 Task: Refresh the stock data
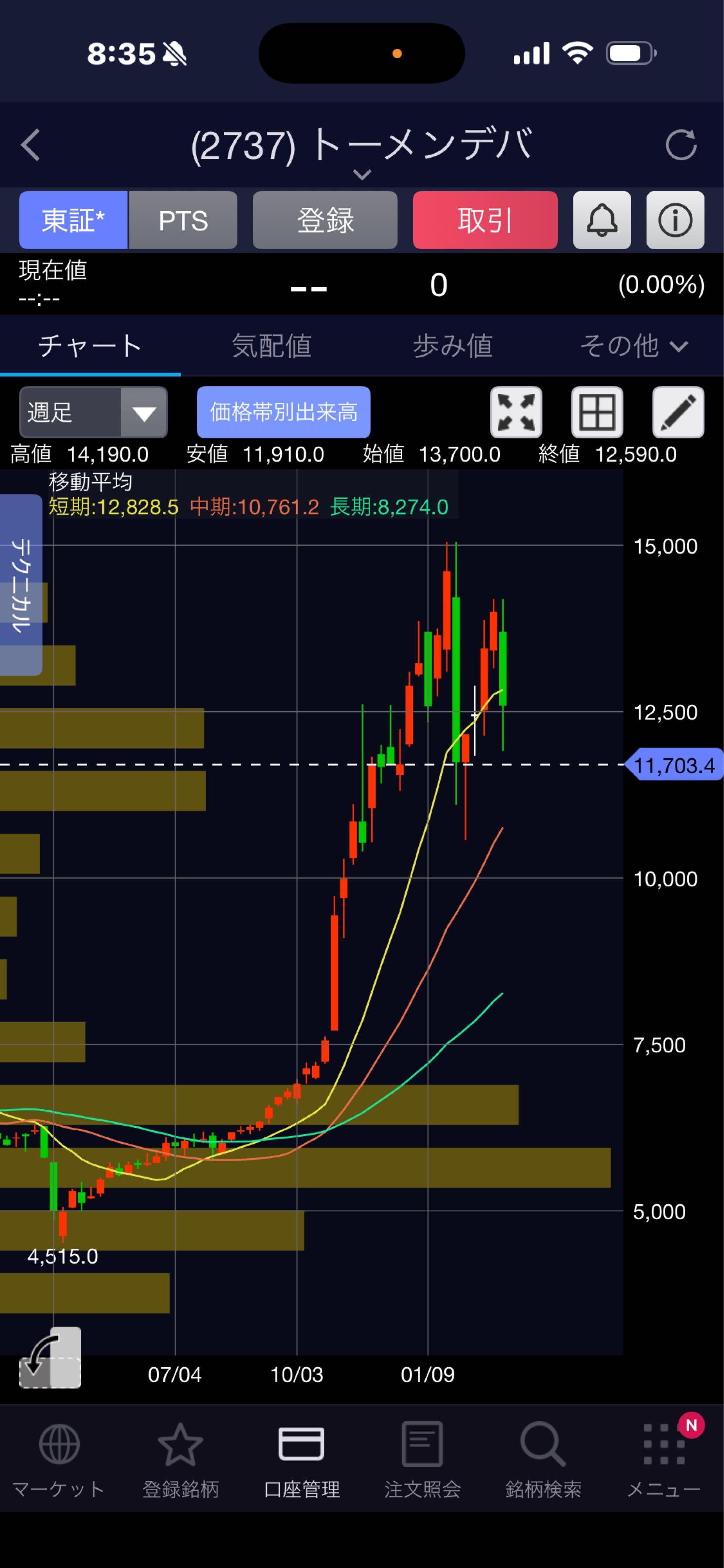pos(681,145)
